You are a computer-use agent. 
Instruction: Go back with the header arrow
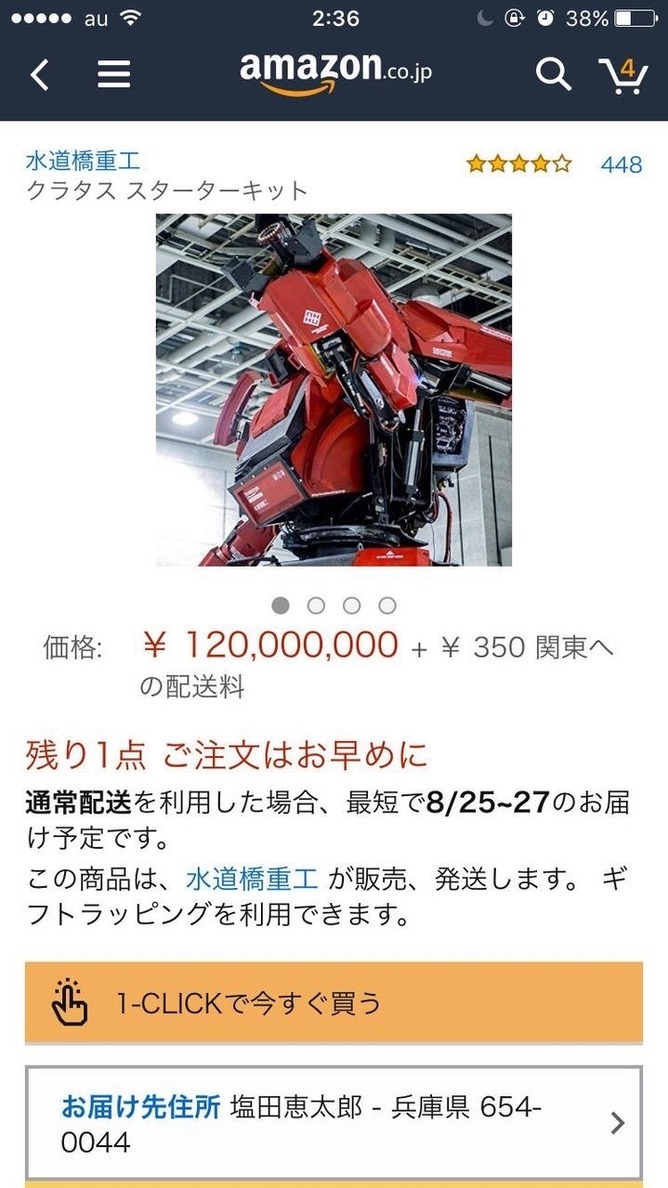tap(39, 76)
